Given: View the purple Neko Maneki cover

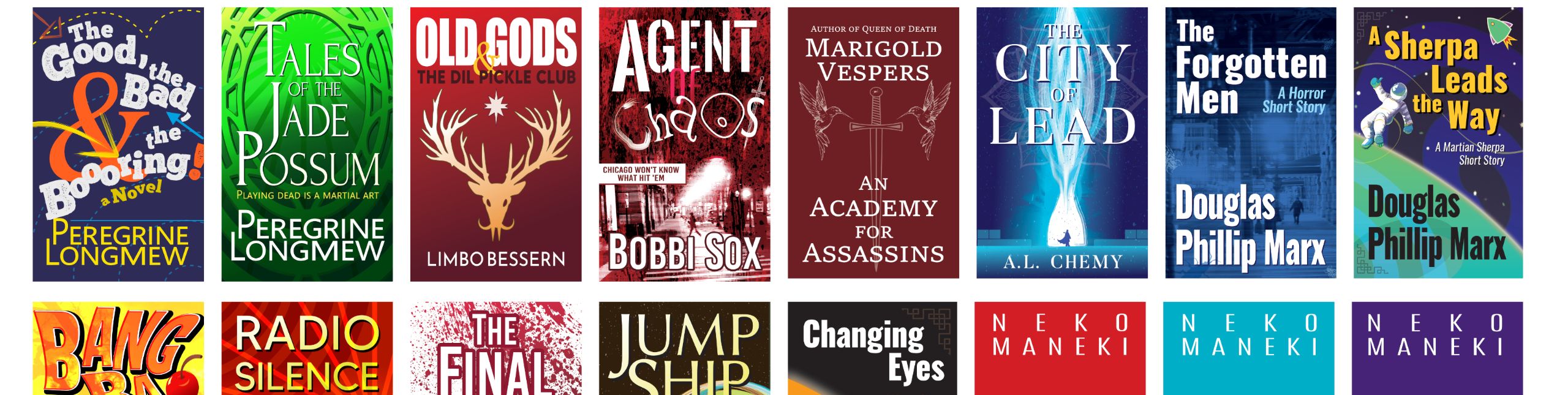Looking at the screenshot, I should point(1437,348).
